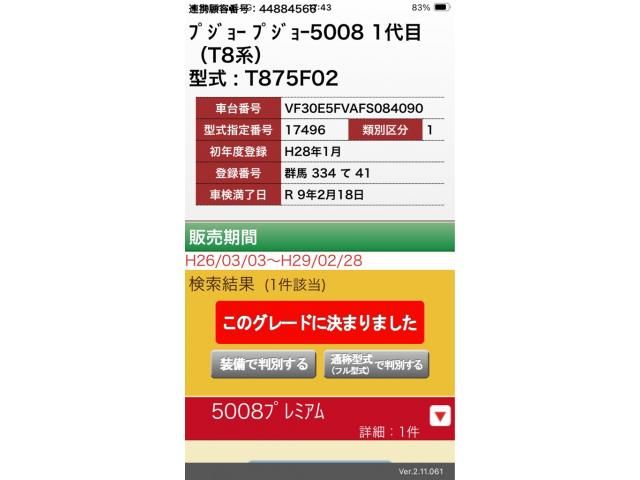This screenshot has height=480, width=640.
Task: Tap the red このグレードに決まりました button
Action: tap(319, 324)
